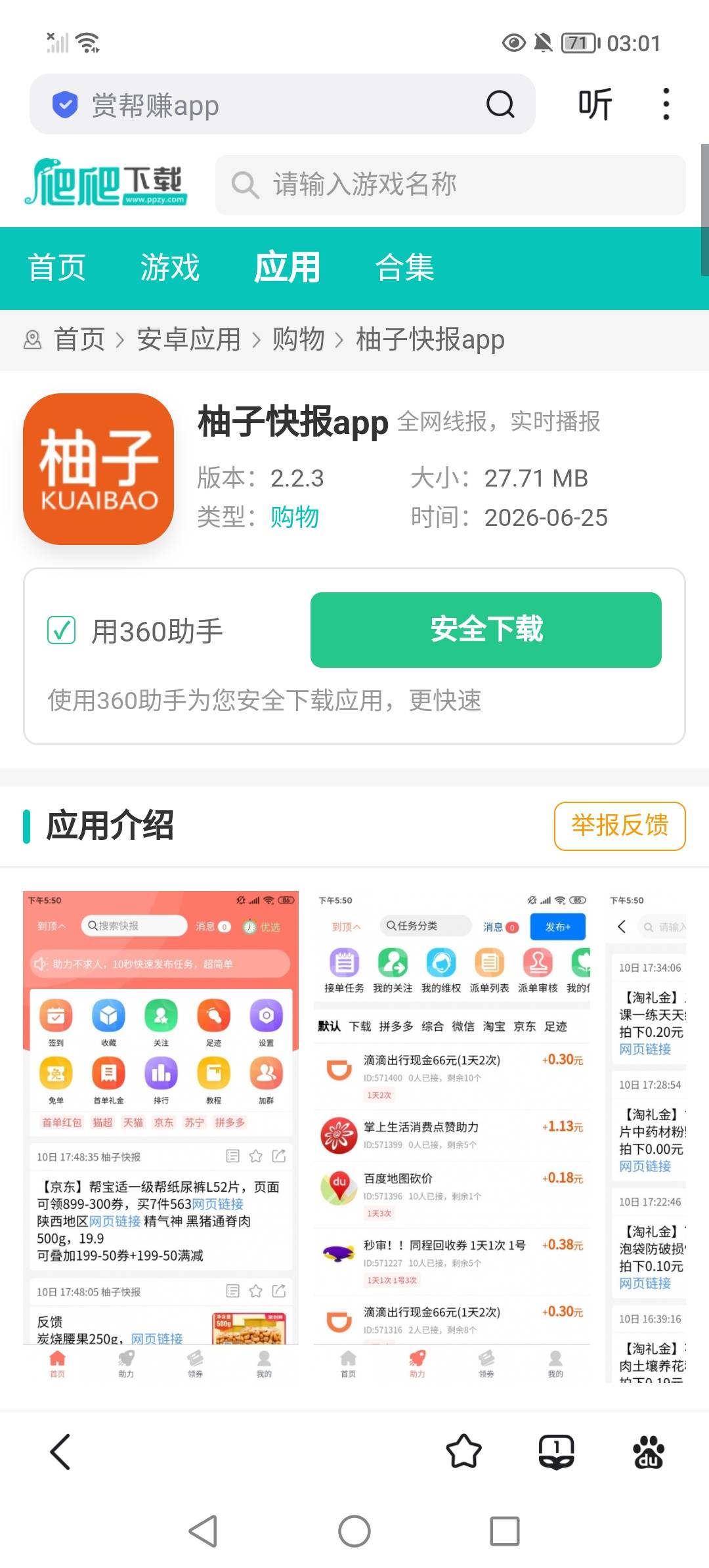
Task: Focus the game name search field
Action: coord(450,185)
